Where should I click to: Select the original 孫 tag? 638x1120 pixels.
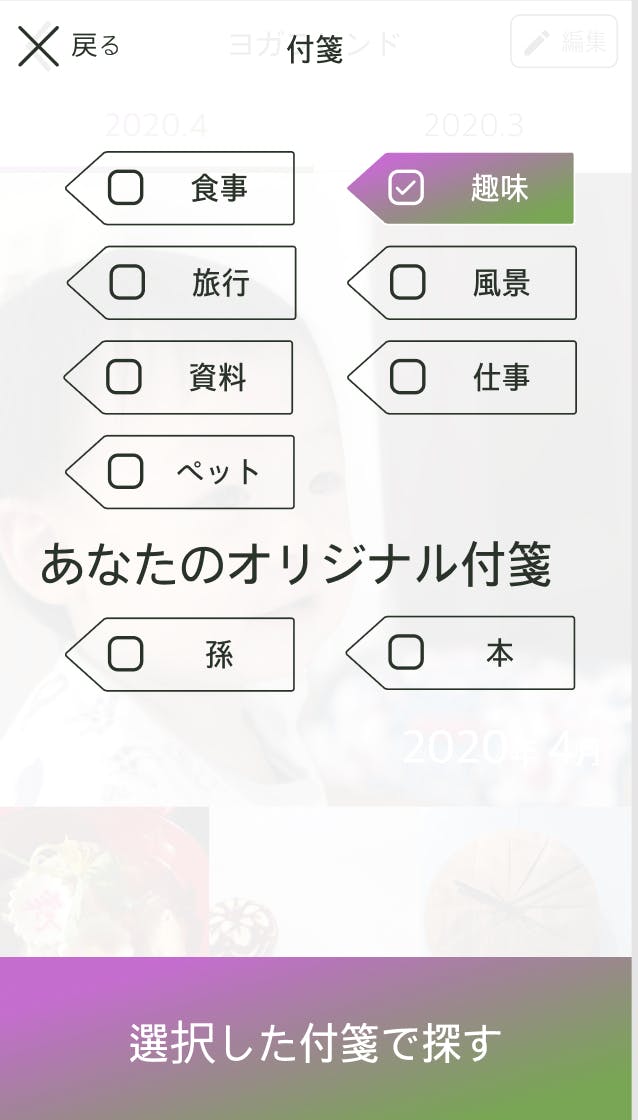(126, 654)
